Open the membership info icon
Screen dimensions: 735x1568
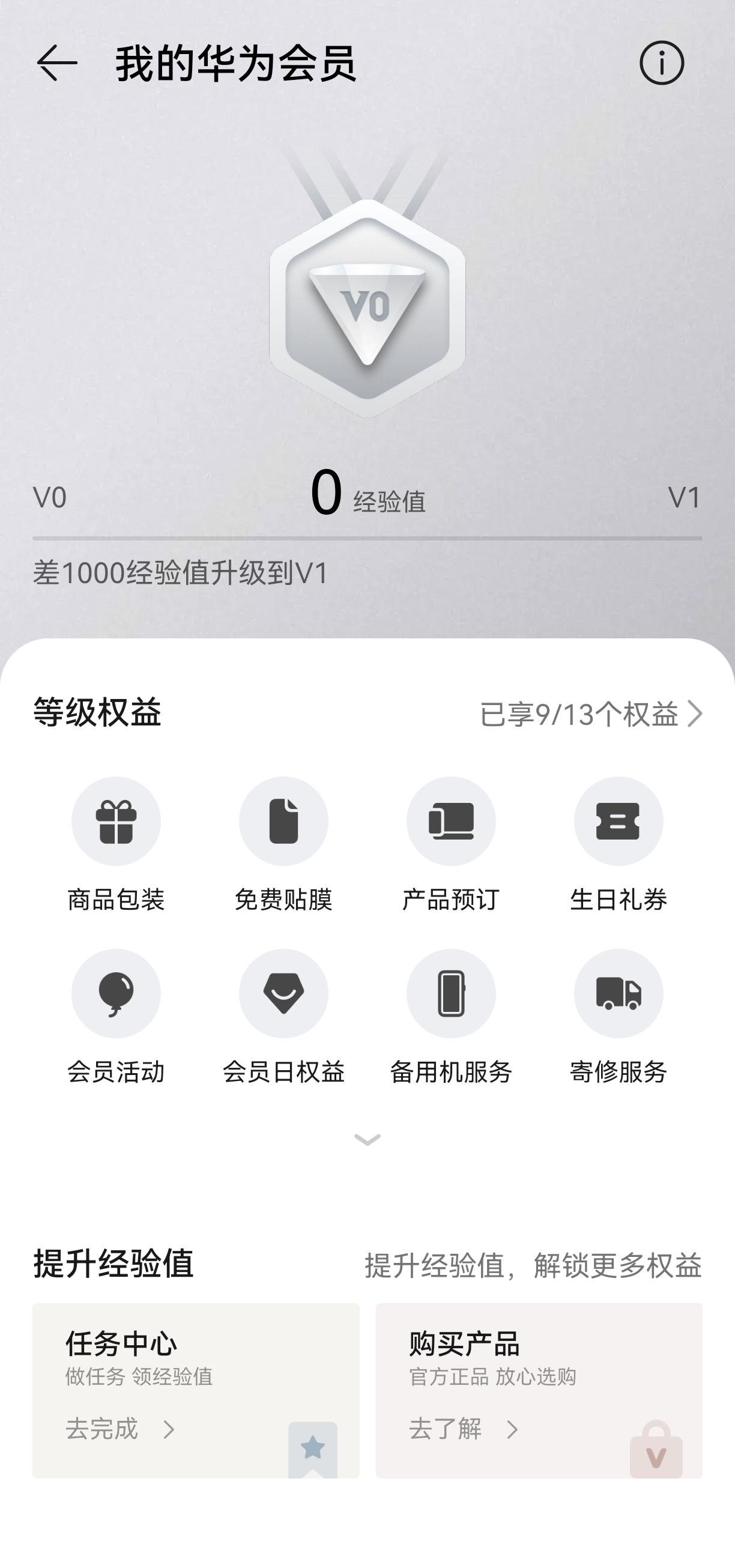click(661, 63)
